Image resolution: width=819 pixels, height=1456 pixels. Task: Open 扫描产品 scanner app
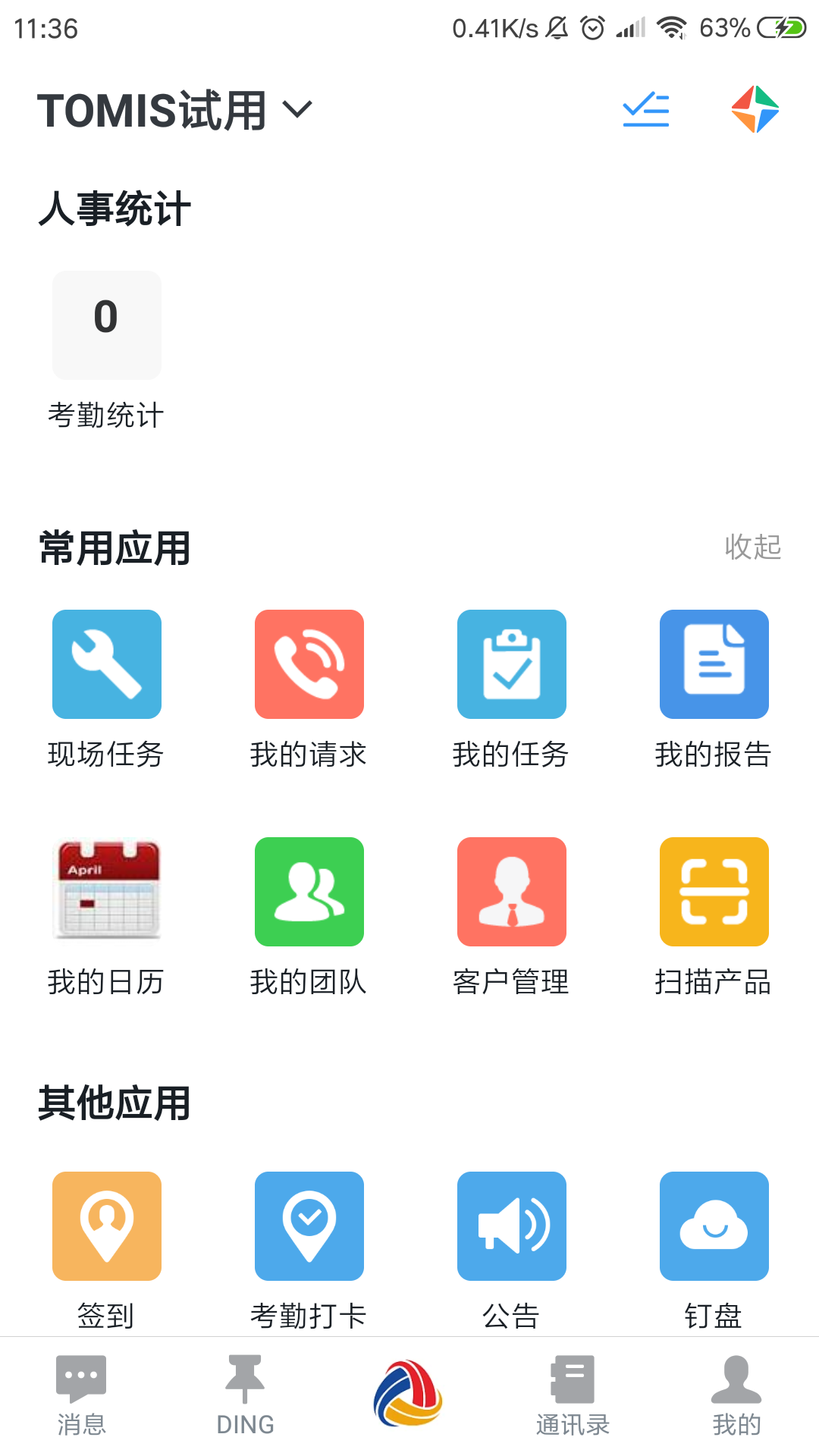pyautogui.click(x=714, y=892)
